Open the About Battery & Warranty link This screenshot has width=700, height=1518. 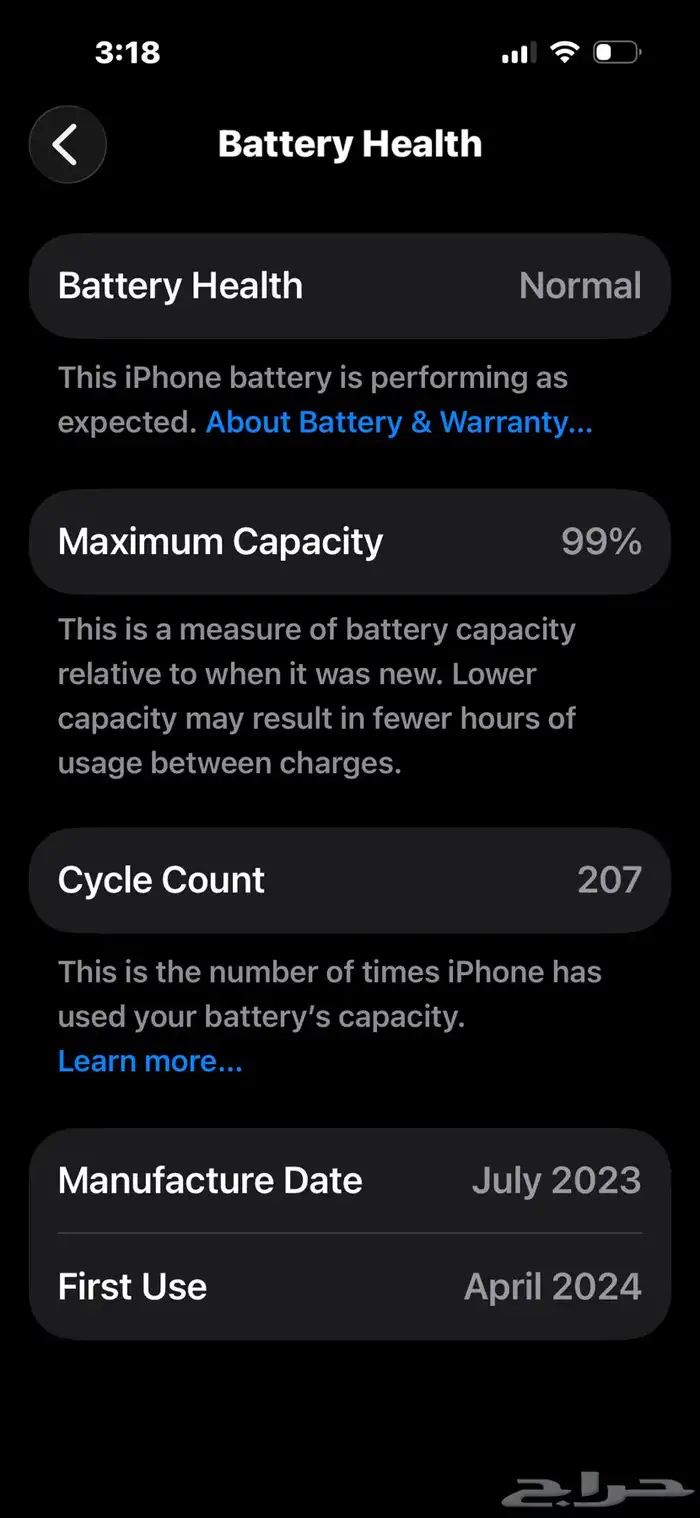click(x=399, y=422)
